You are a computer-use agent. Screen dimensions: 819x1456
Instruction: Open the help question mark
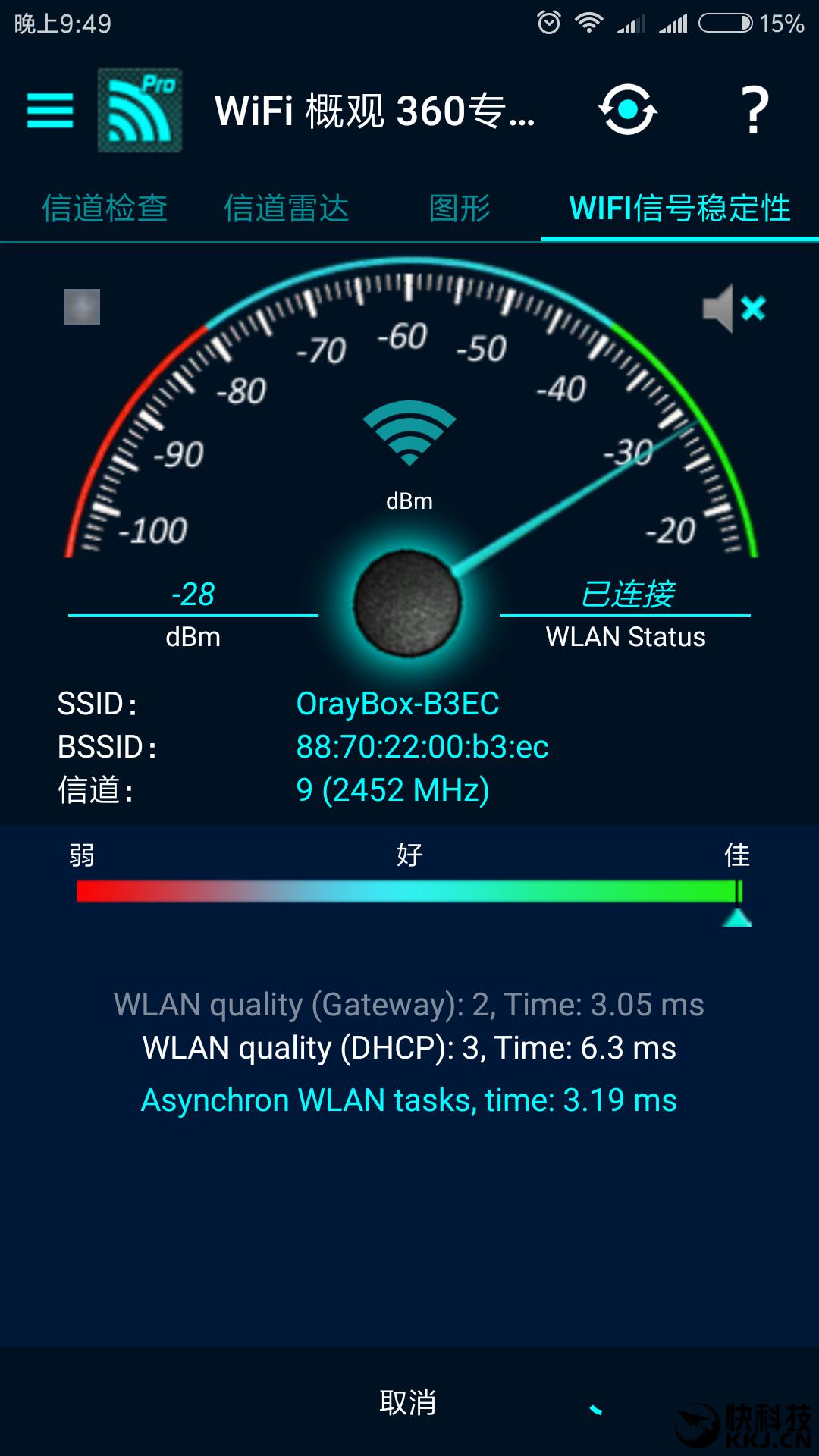[754, 111]
